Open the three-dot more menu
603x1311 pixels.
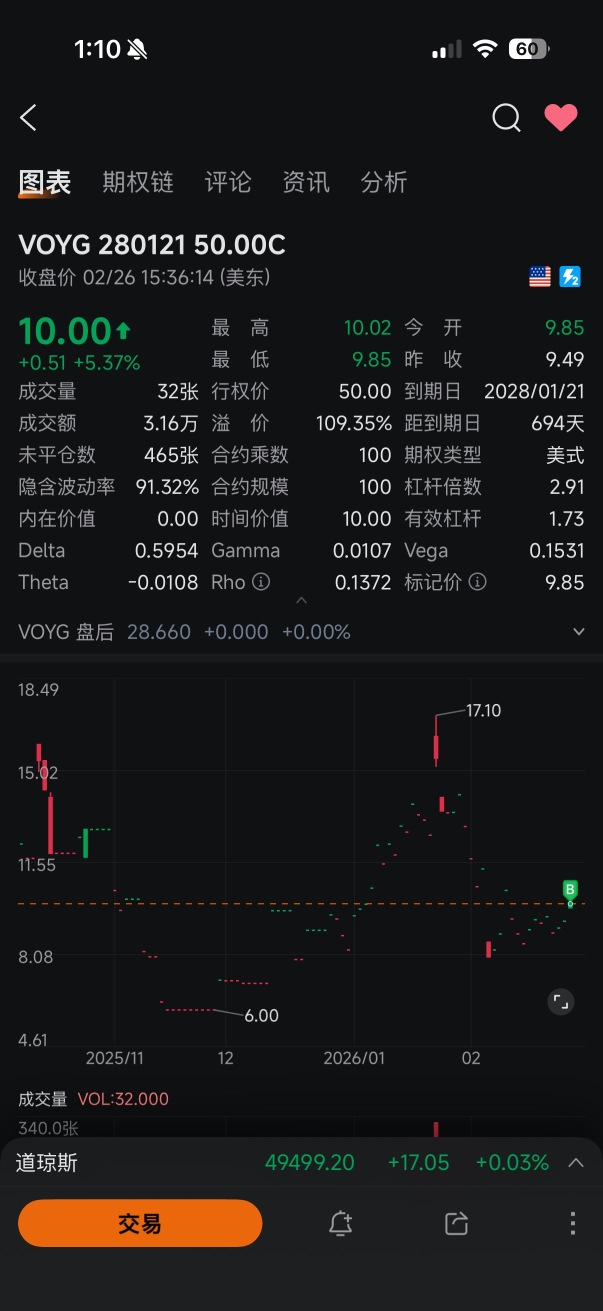tap(573, 1223)
